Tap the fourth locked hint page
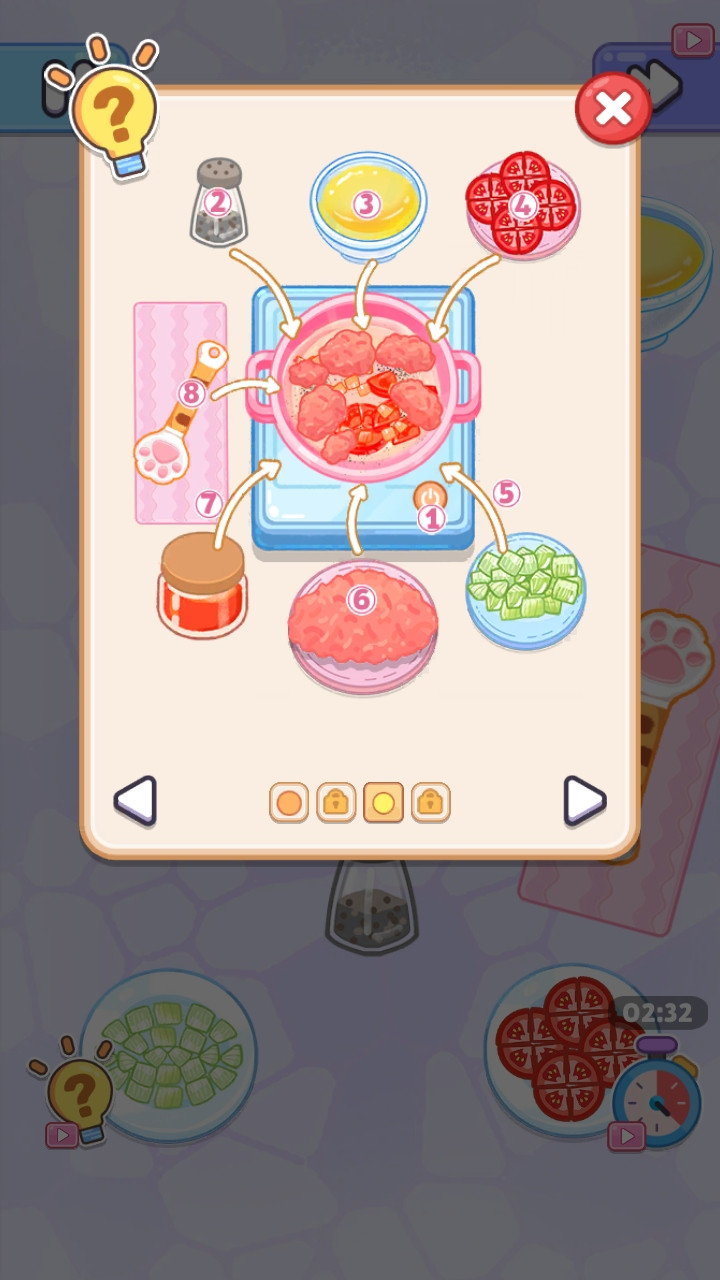The image size is (720, 1280). pos(431,802)
